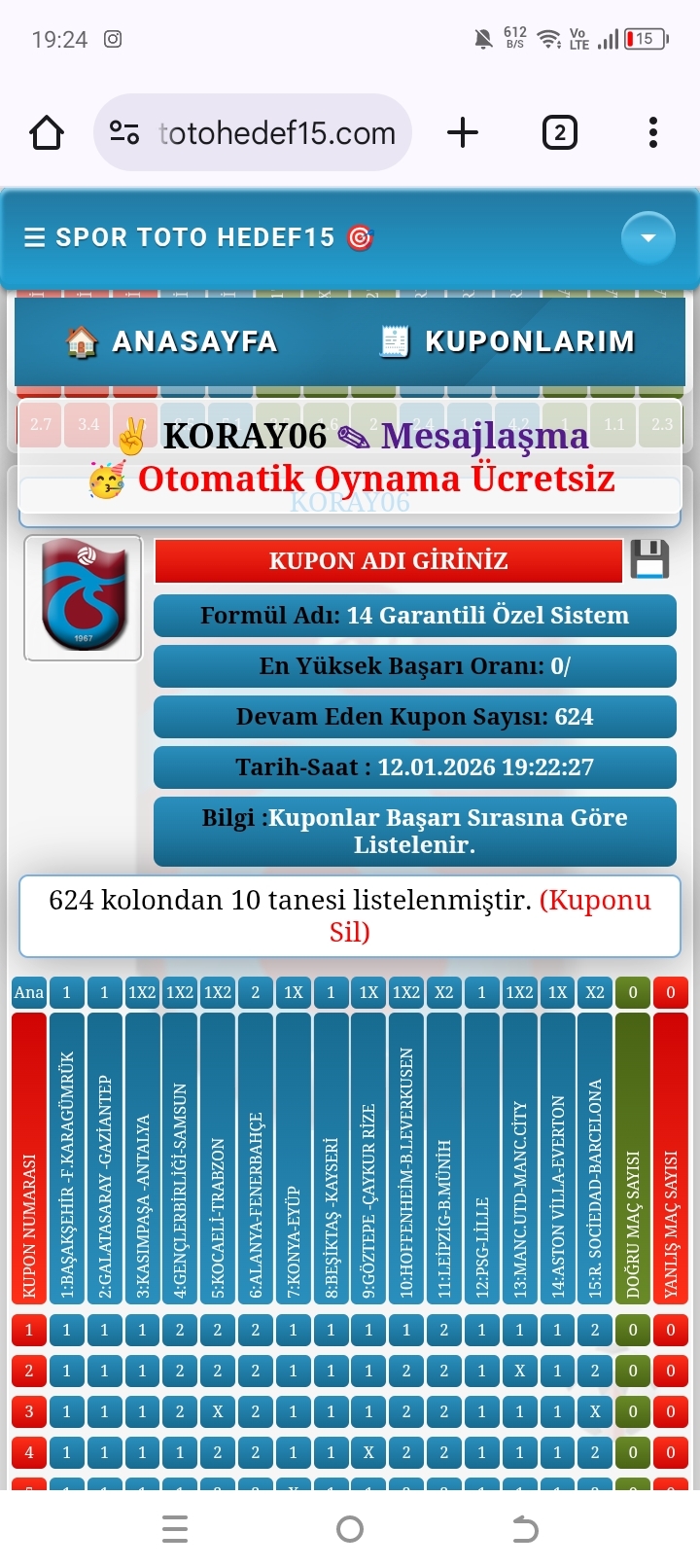The width and height of the screenshot is (700, 1568).
Task: Expand the round blue dropdown arrow
Action: [647, 238]
